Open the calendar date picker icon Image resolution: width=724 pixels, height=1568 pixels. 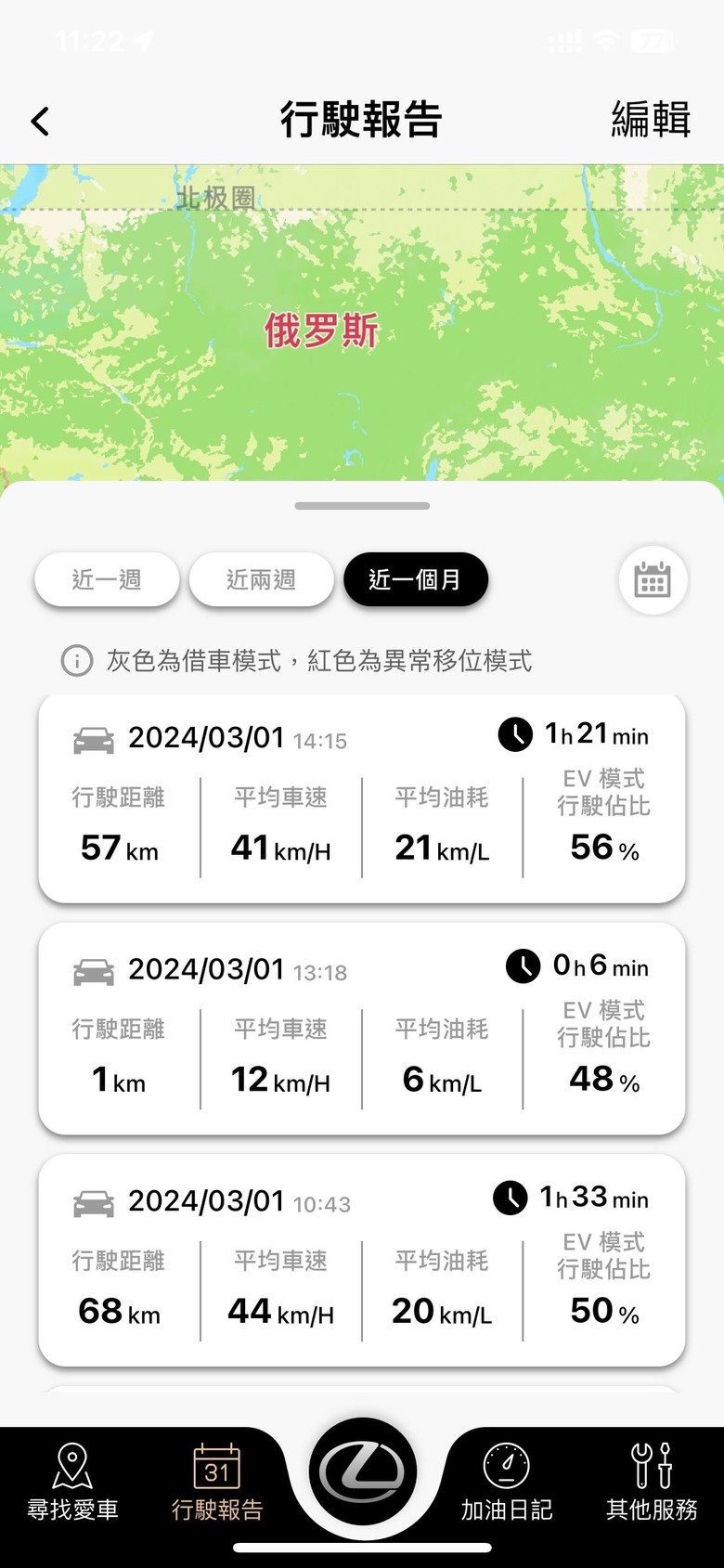click(x=653, y=580)
